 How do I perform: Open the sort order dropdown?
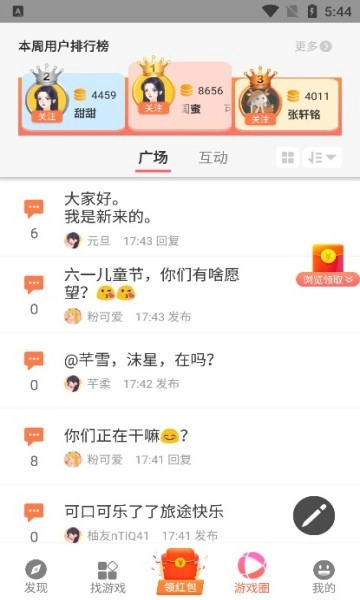[322, 158]
